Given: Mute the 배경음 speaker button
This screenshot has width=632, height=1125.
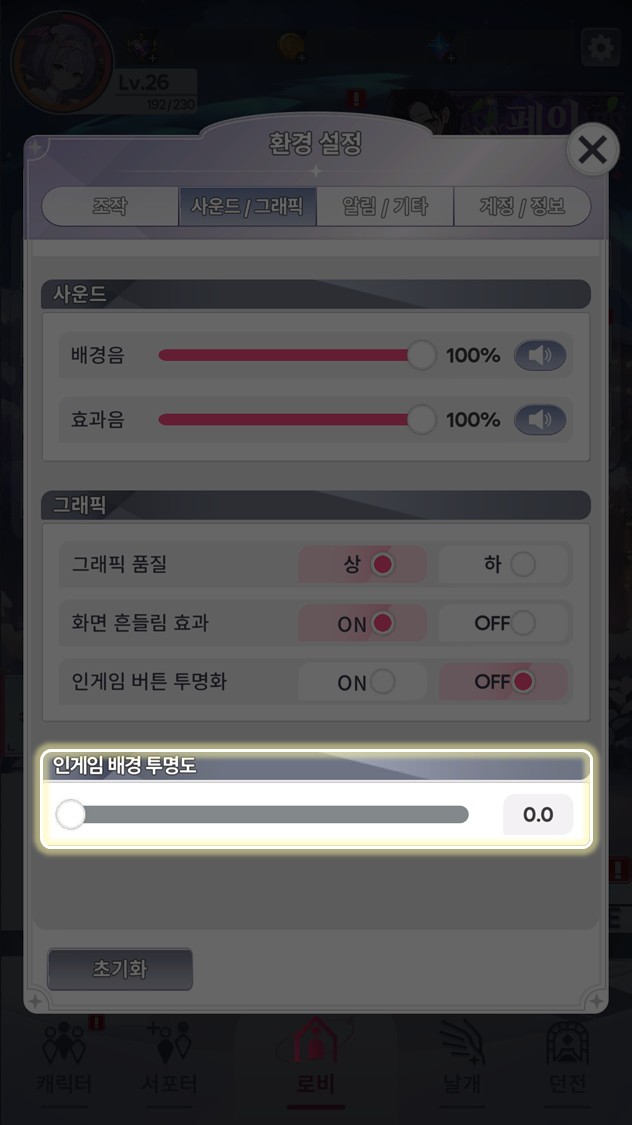Looking at the screenshot, I should coord(540,355).
